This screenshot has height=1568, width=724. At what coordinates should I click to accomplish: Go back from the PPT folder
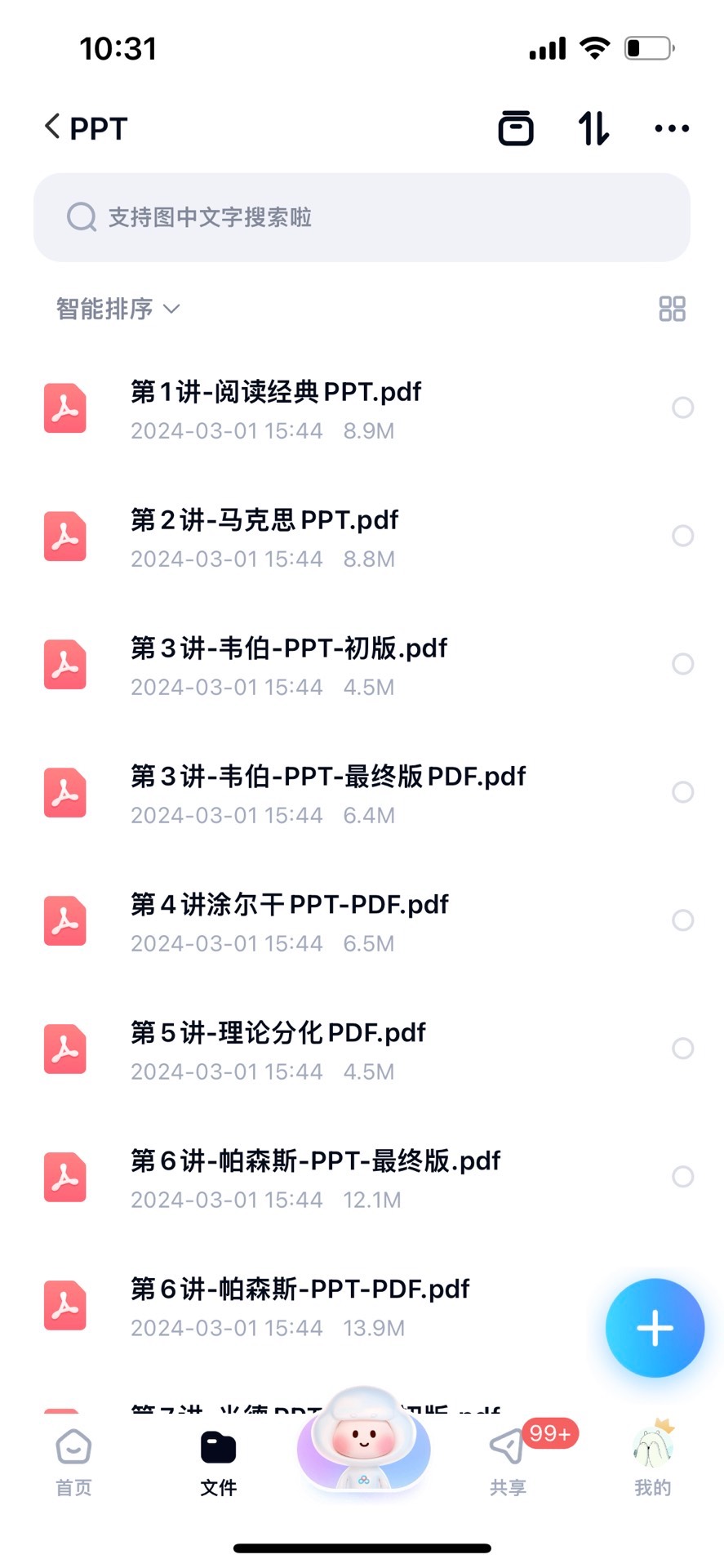[x=53, y=127]
